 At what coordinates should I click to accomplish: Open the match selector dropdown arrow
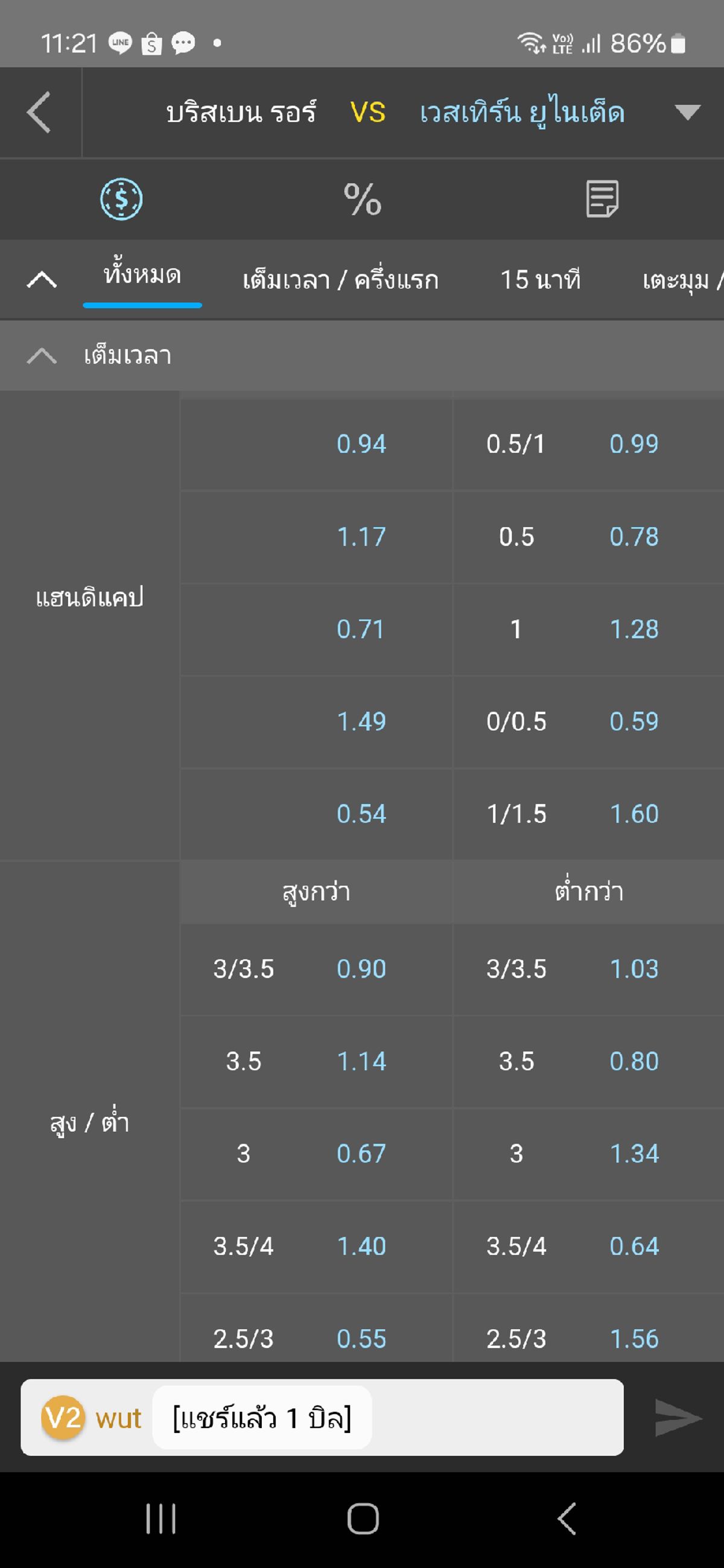click(x=687, y=113)
